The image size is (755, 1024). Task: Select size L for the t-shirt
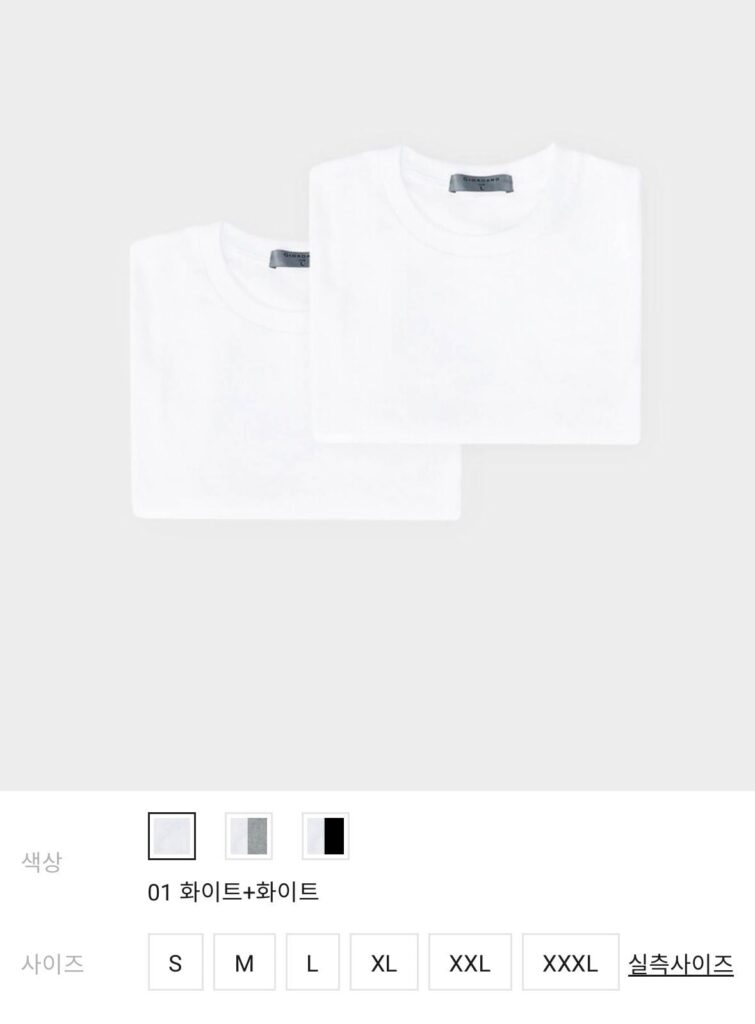tap(312, 962)
